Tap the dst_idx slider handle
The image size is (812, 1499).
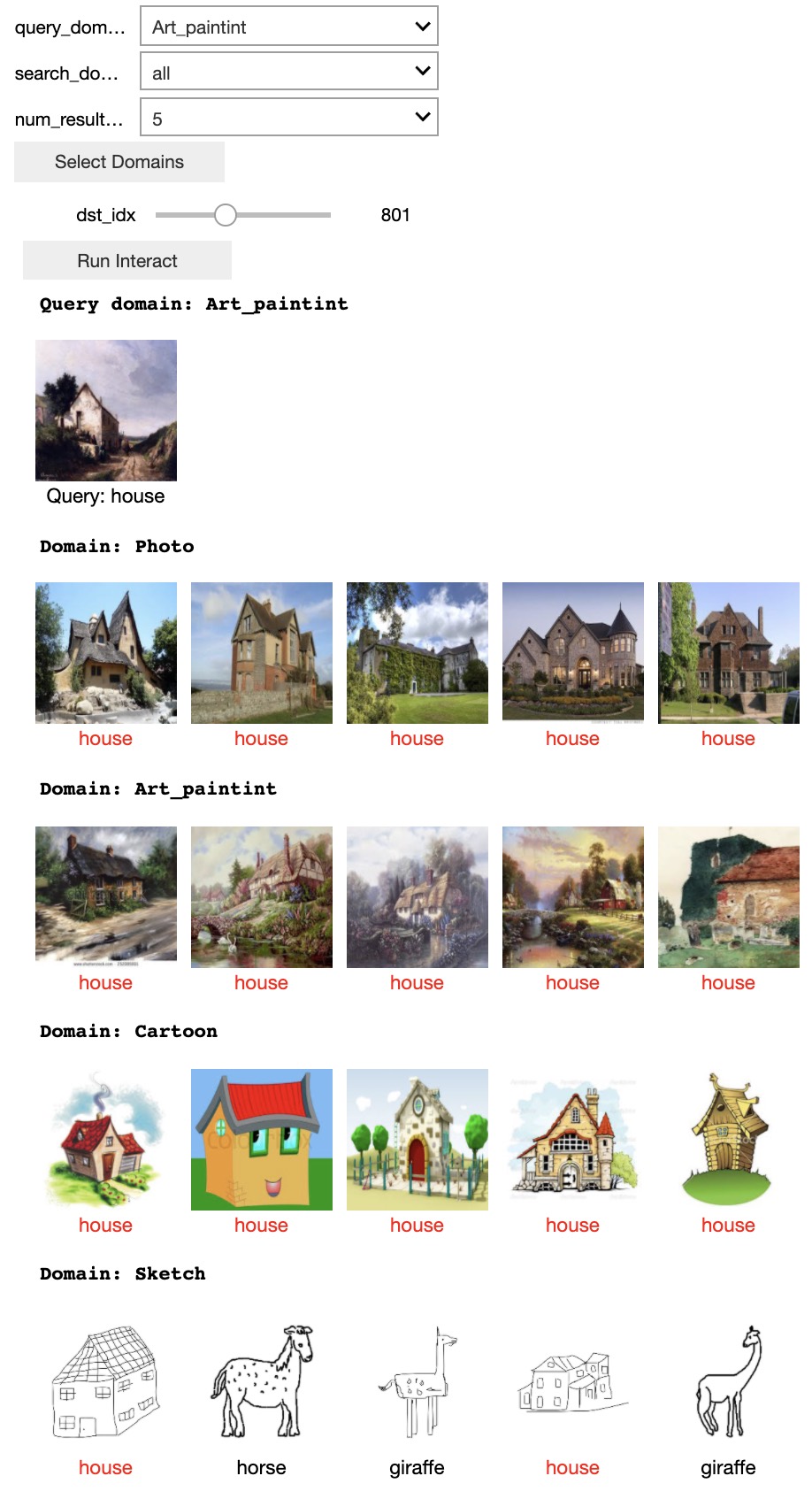click(x=226, y=215)
